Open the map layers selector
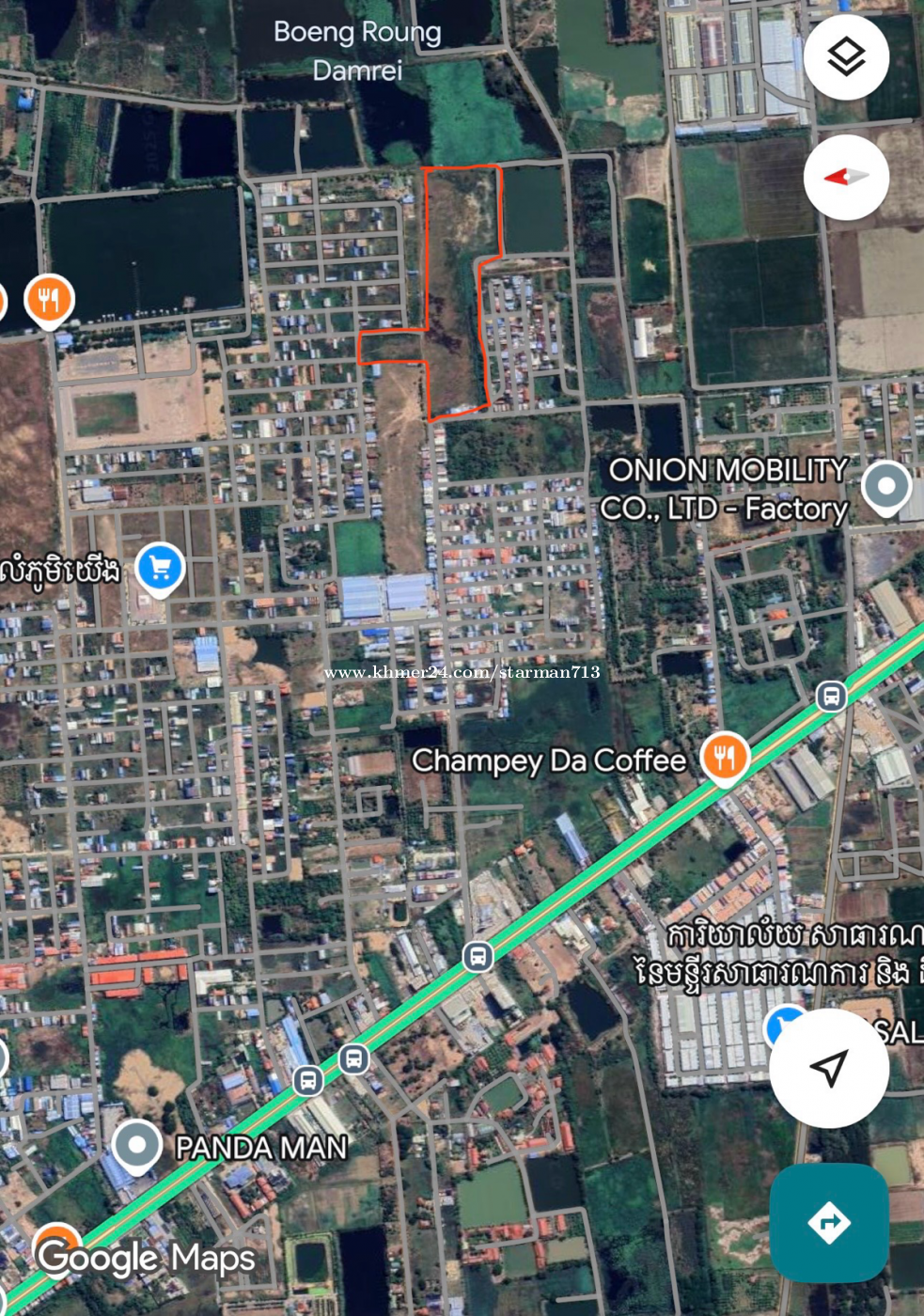 (846, 57)
